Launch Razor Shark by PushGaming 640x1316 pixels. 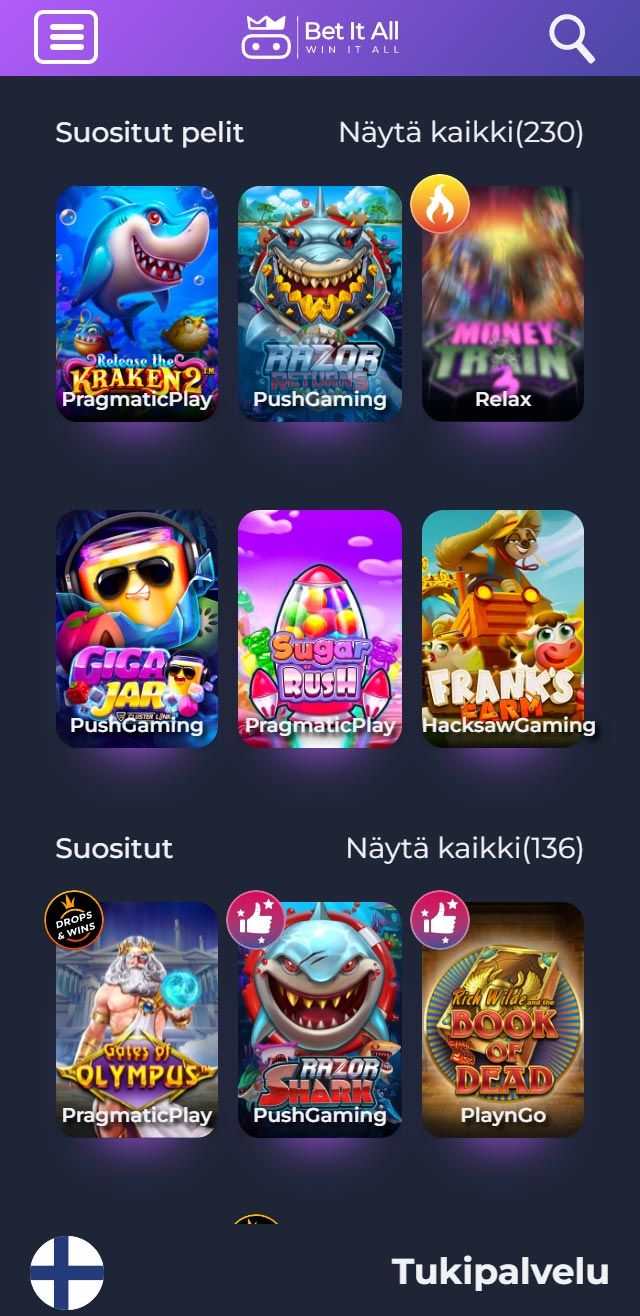(320, 1020)
